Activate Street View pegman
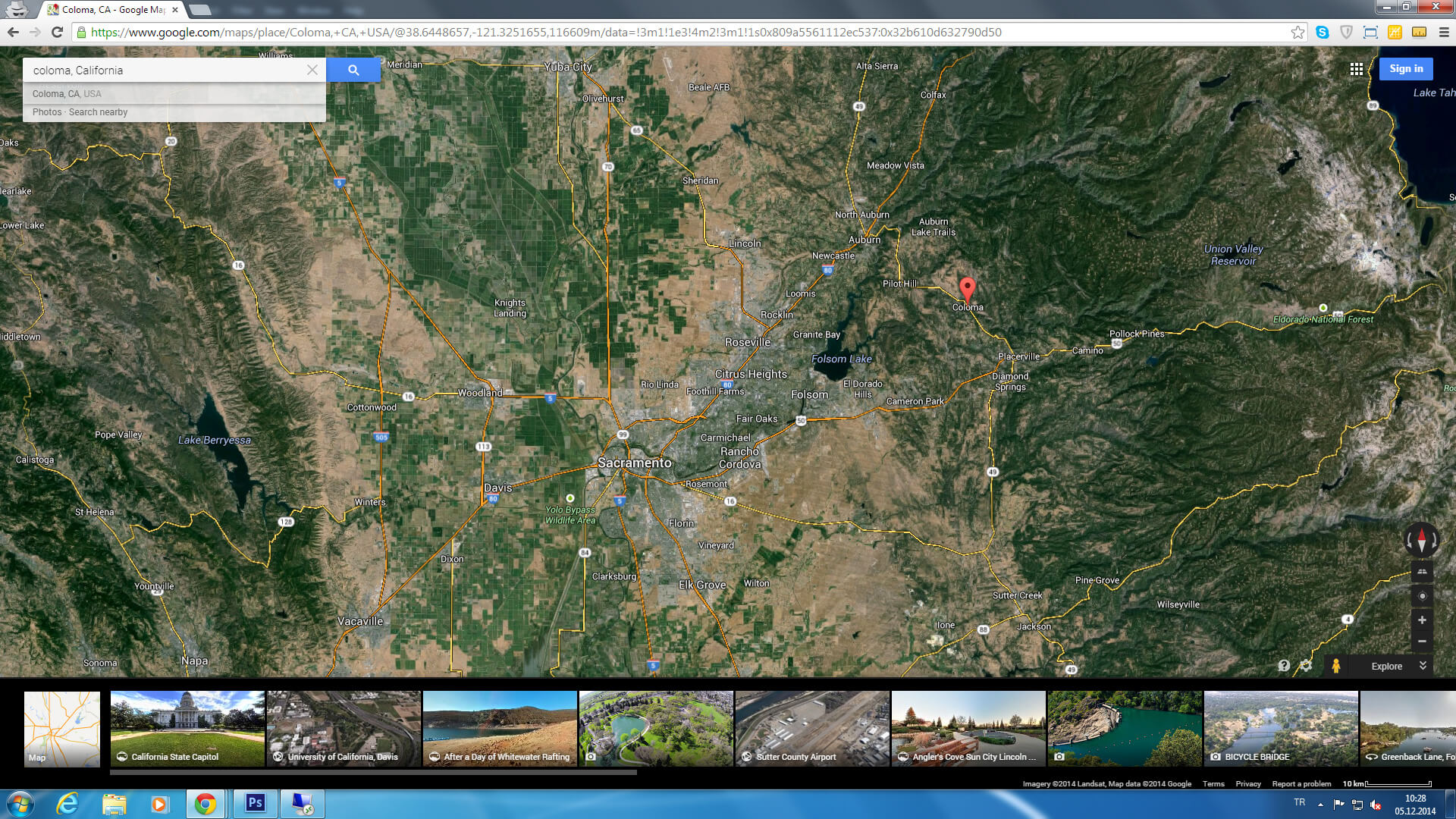The height and width of the screenshot is (819, 1456). pos(1336,666)
